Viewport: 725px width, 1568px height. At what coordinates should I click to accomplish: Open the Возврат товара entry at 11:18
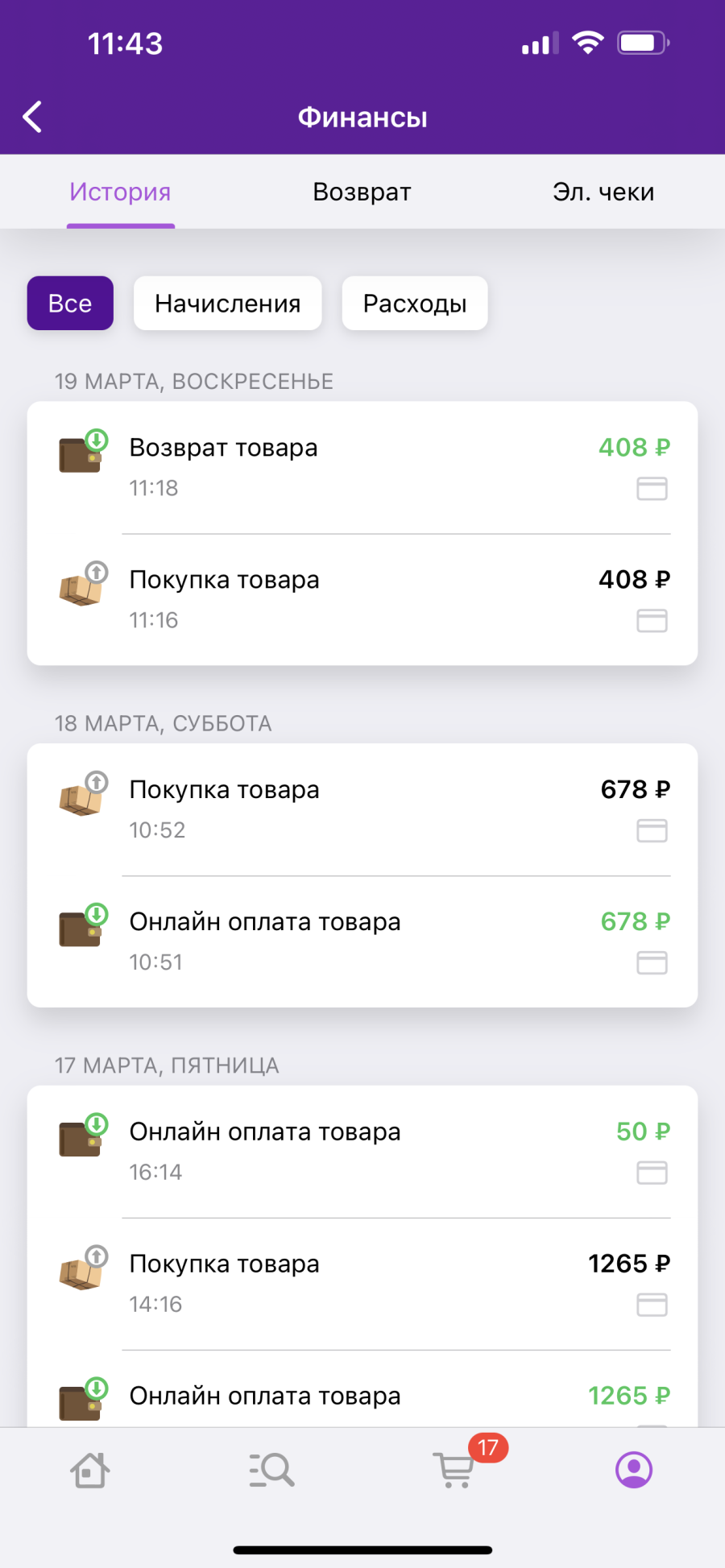point(362,468)
